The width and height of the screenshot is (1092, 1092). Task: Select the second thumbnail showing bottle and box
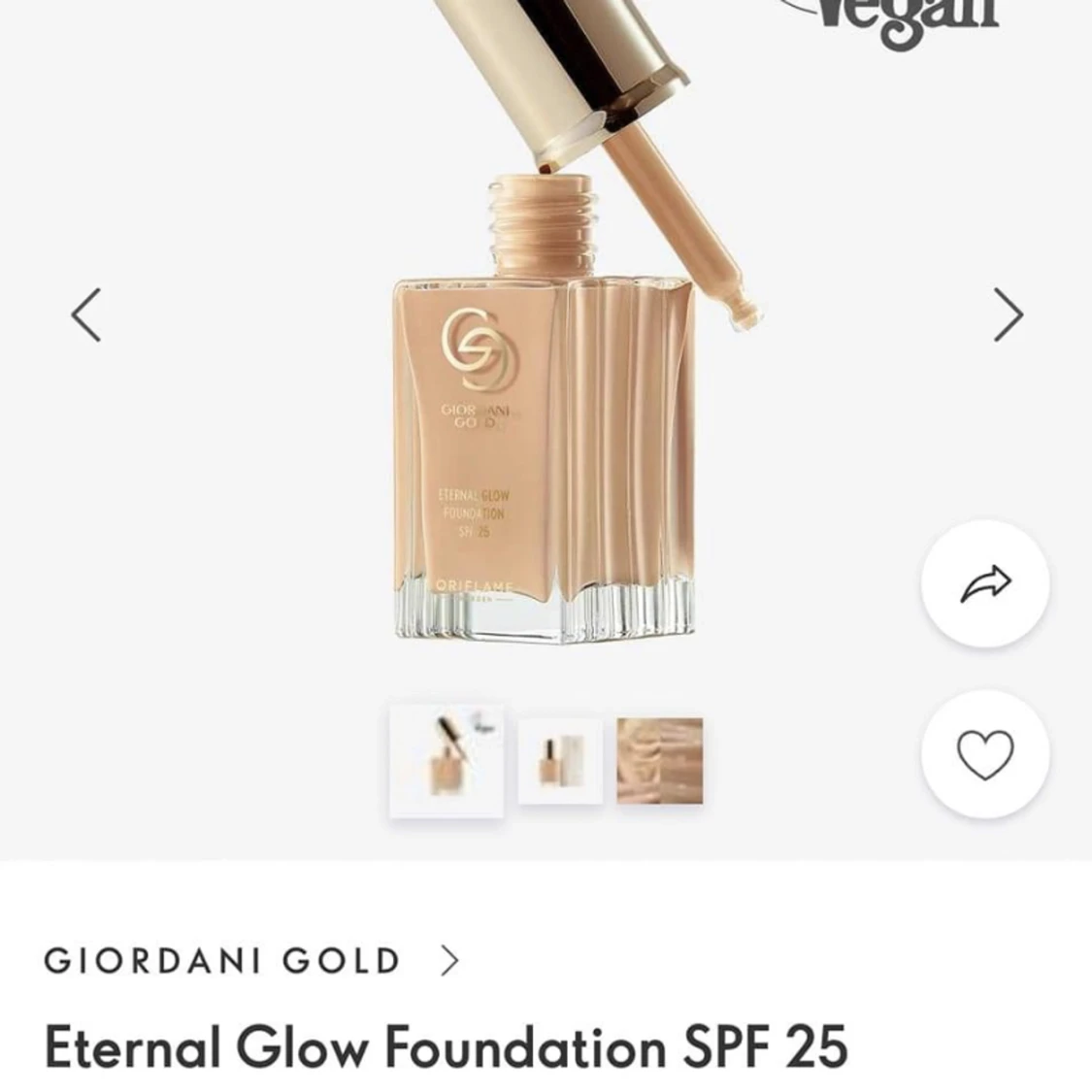(559, 761)
